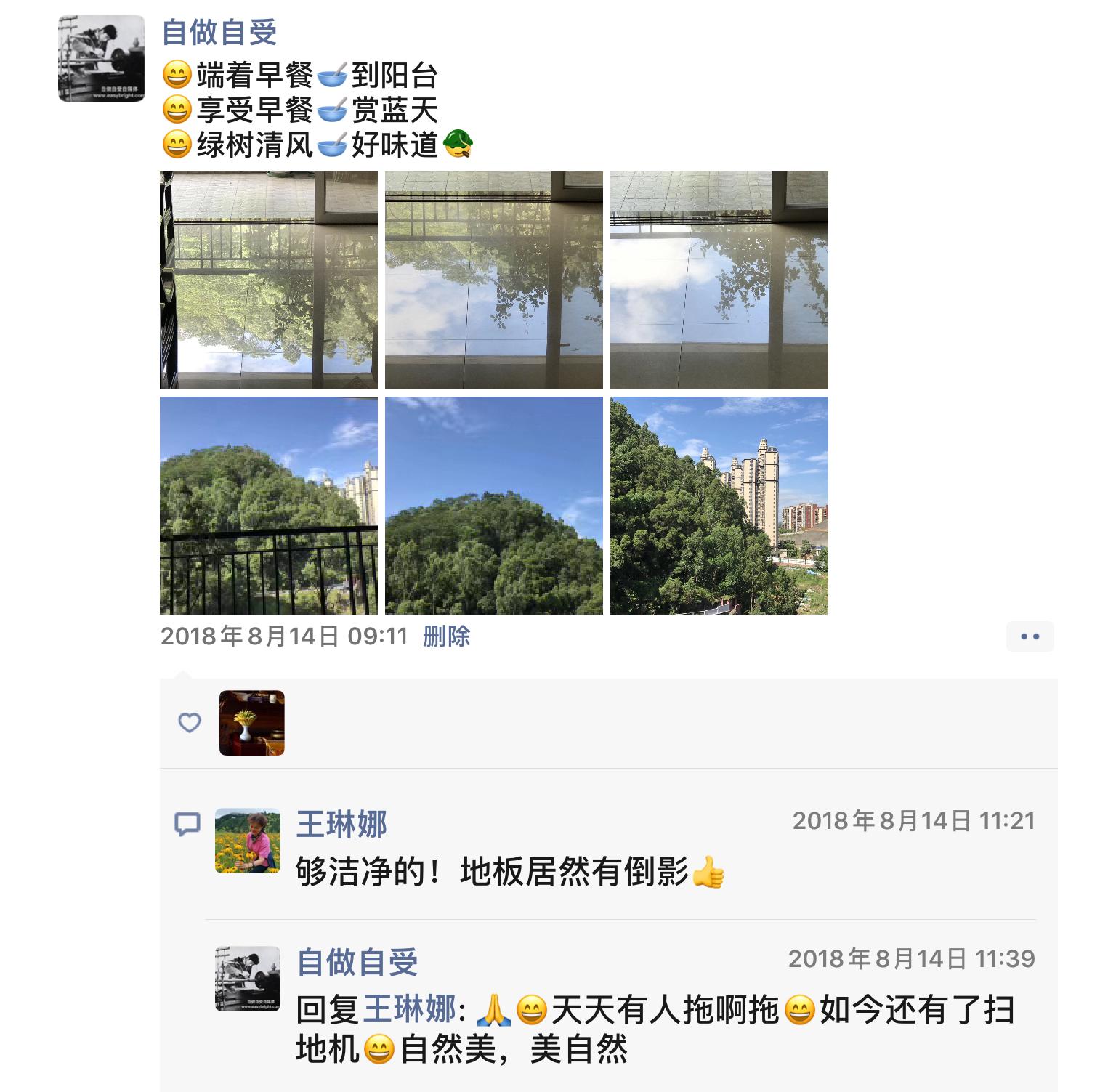
Task: Tap the 王琳娜 mention link in the reply
Action: 409,1010
